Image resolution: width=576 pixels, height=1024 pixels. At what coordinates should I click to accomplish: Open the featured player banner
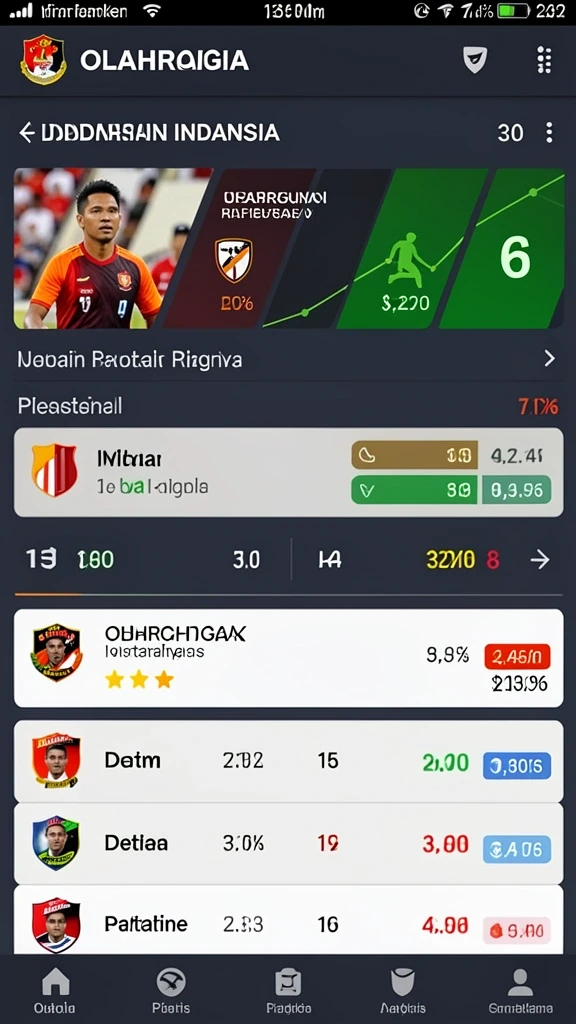coord(289,248)
